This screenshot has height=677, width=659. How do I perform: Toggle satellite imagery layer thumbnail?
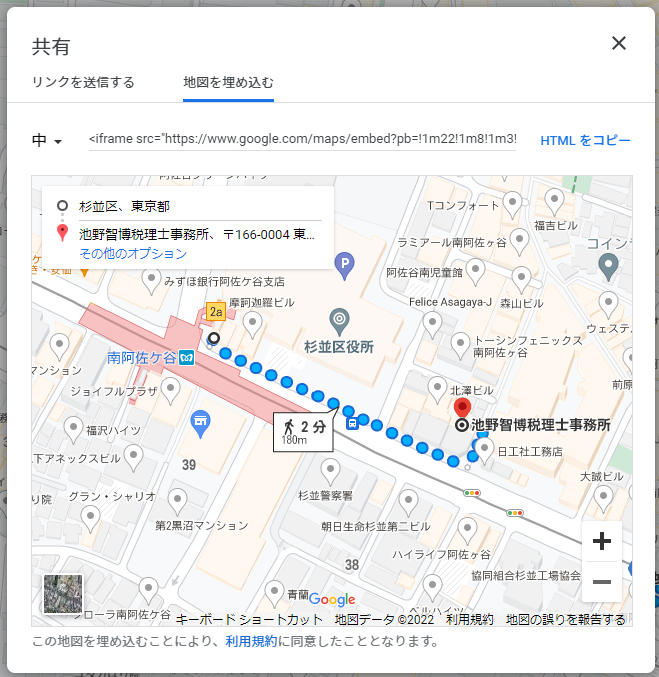[61, 592]
